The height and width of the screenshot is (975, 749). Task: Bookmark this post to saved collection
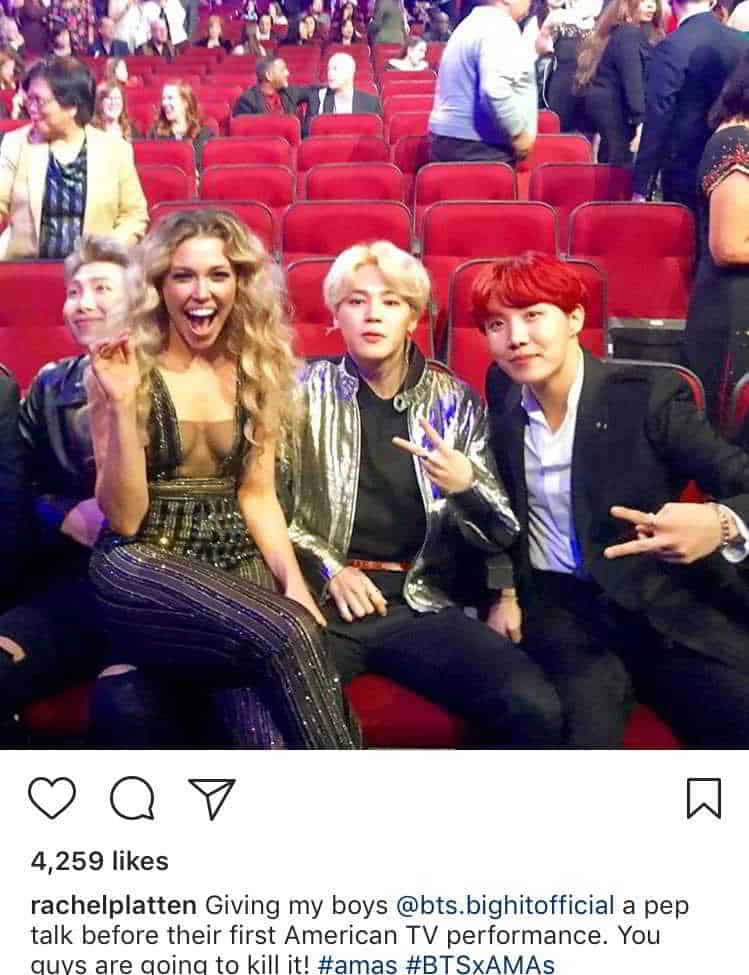pos(703,798)
